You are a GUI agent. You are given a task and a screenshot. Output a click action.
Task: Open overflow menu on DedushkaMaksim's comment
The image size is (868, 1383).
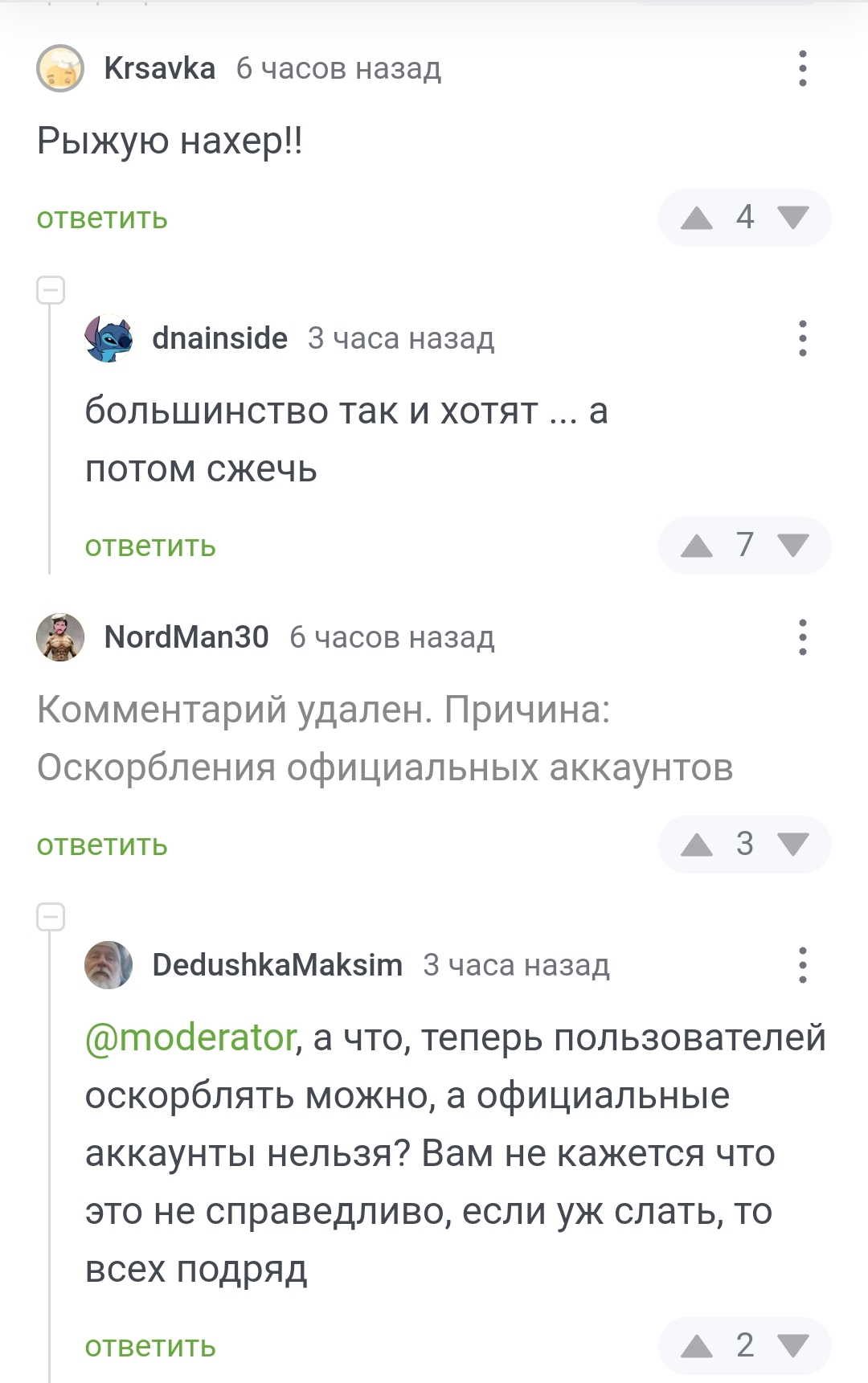(x=802, y=965)
